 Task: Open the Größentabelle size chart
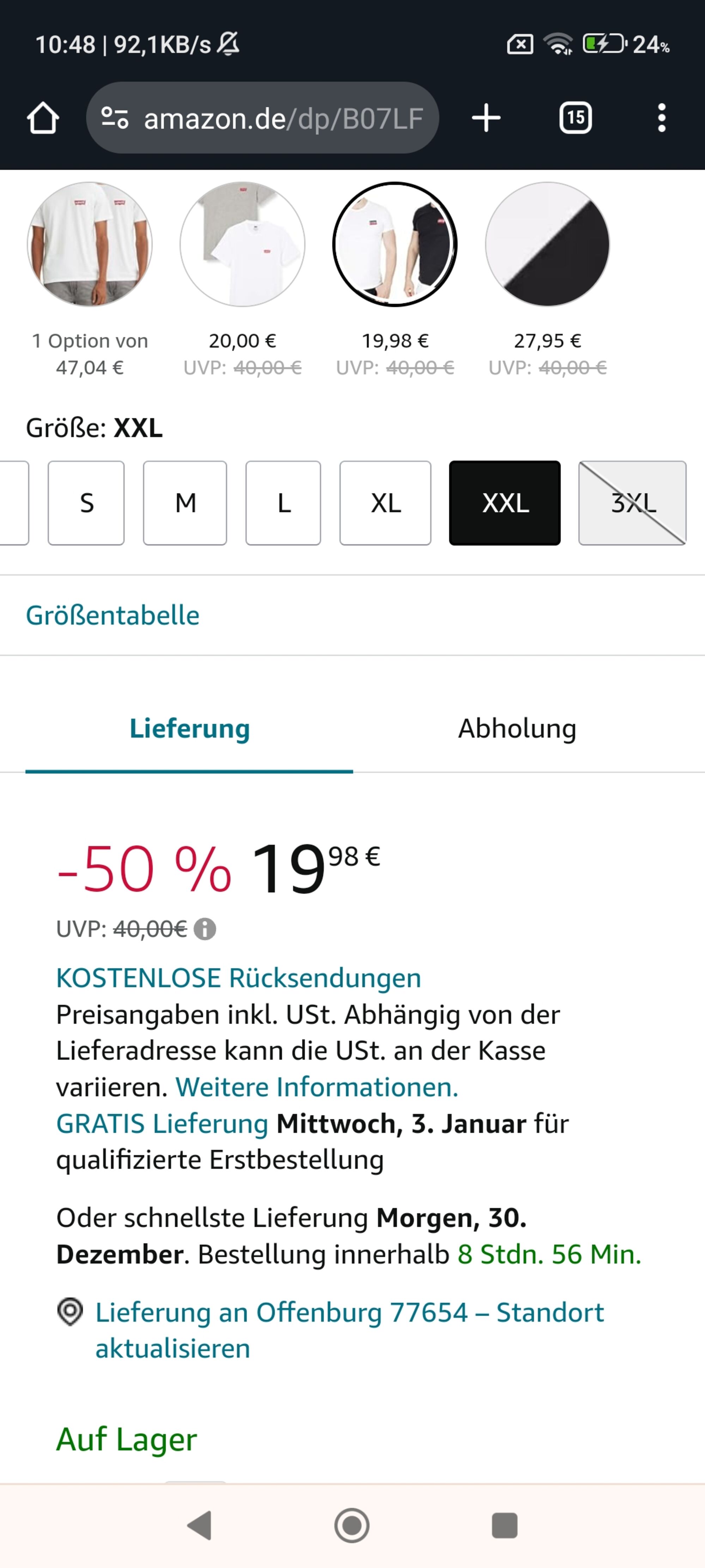coord(113,615)
